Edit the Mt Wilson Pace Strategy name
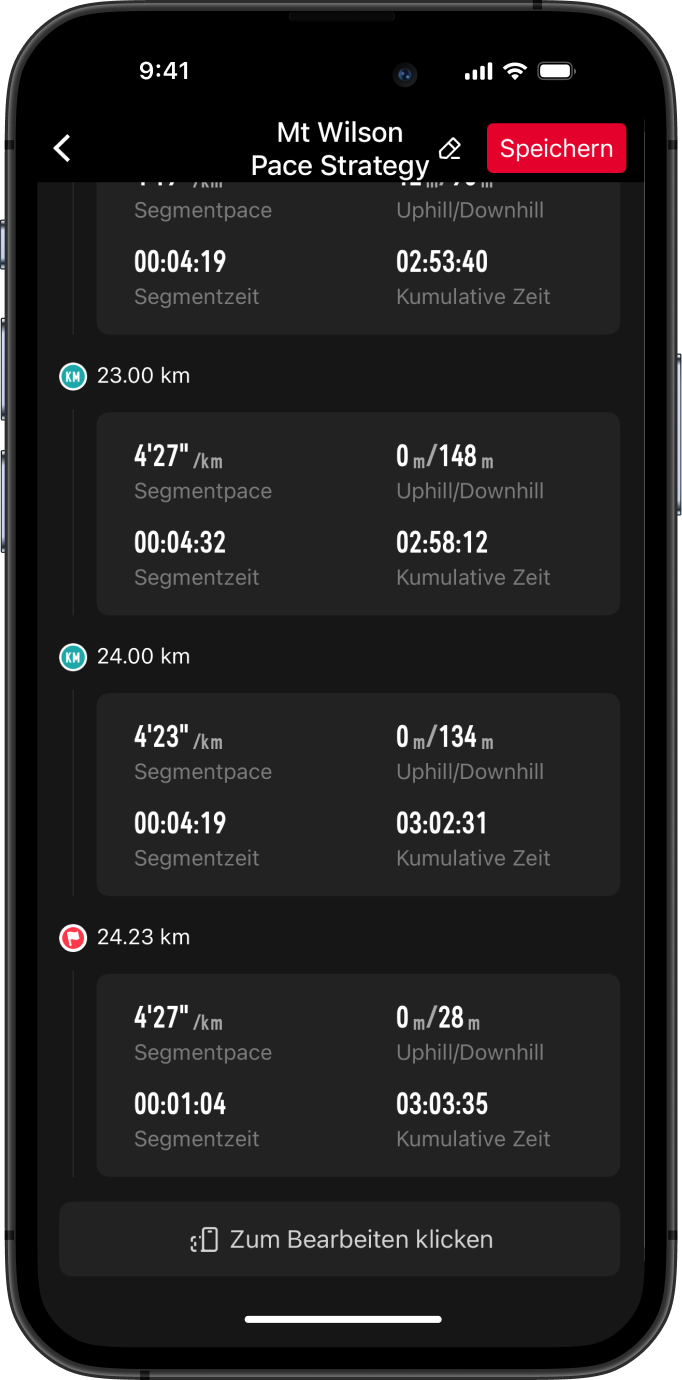Image resolution: width=682 pixels, height=1380 pixels. (450, 149)
